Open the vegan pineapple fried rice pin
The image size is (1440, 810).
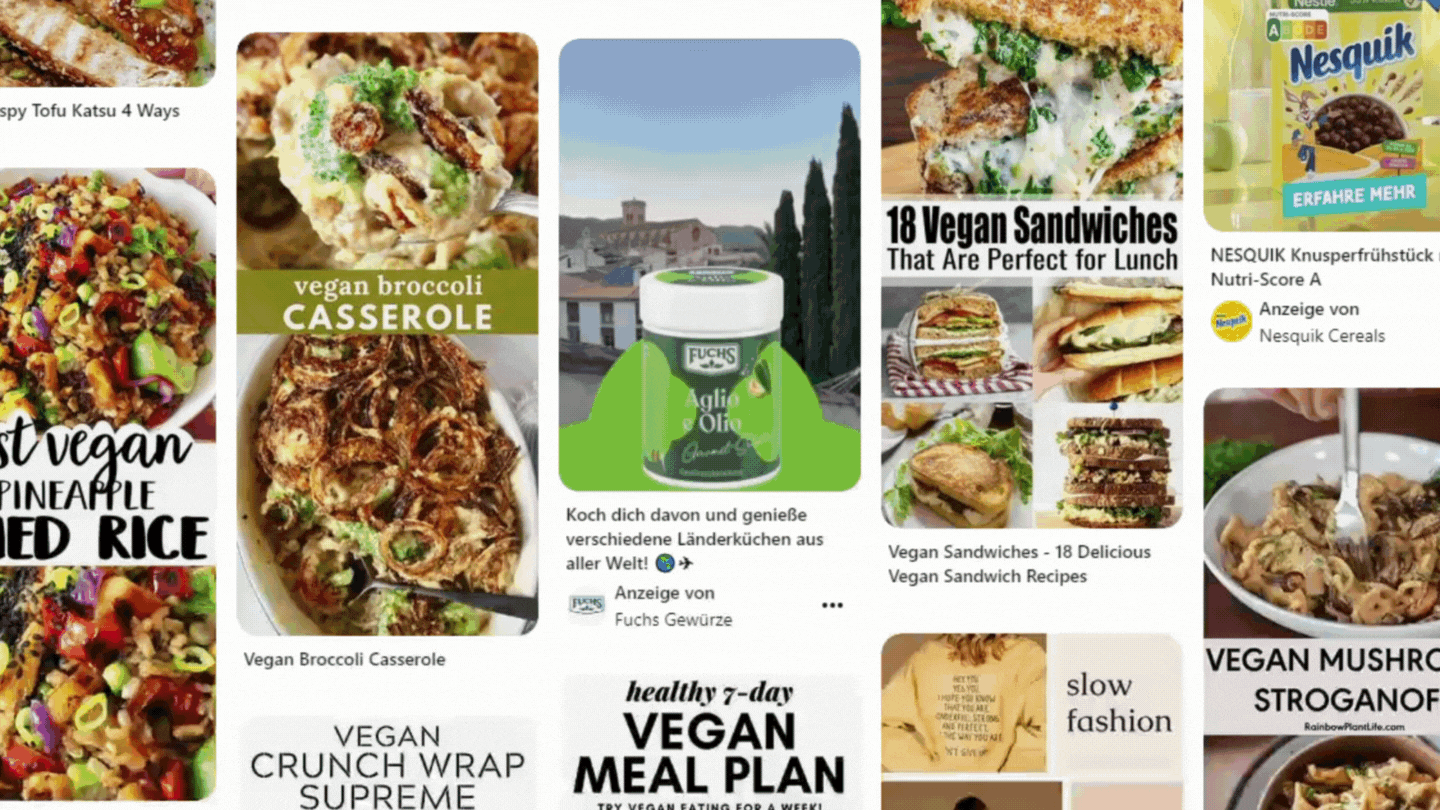pos(107,480)
